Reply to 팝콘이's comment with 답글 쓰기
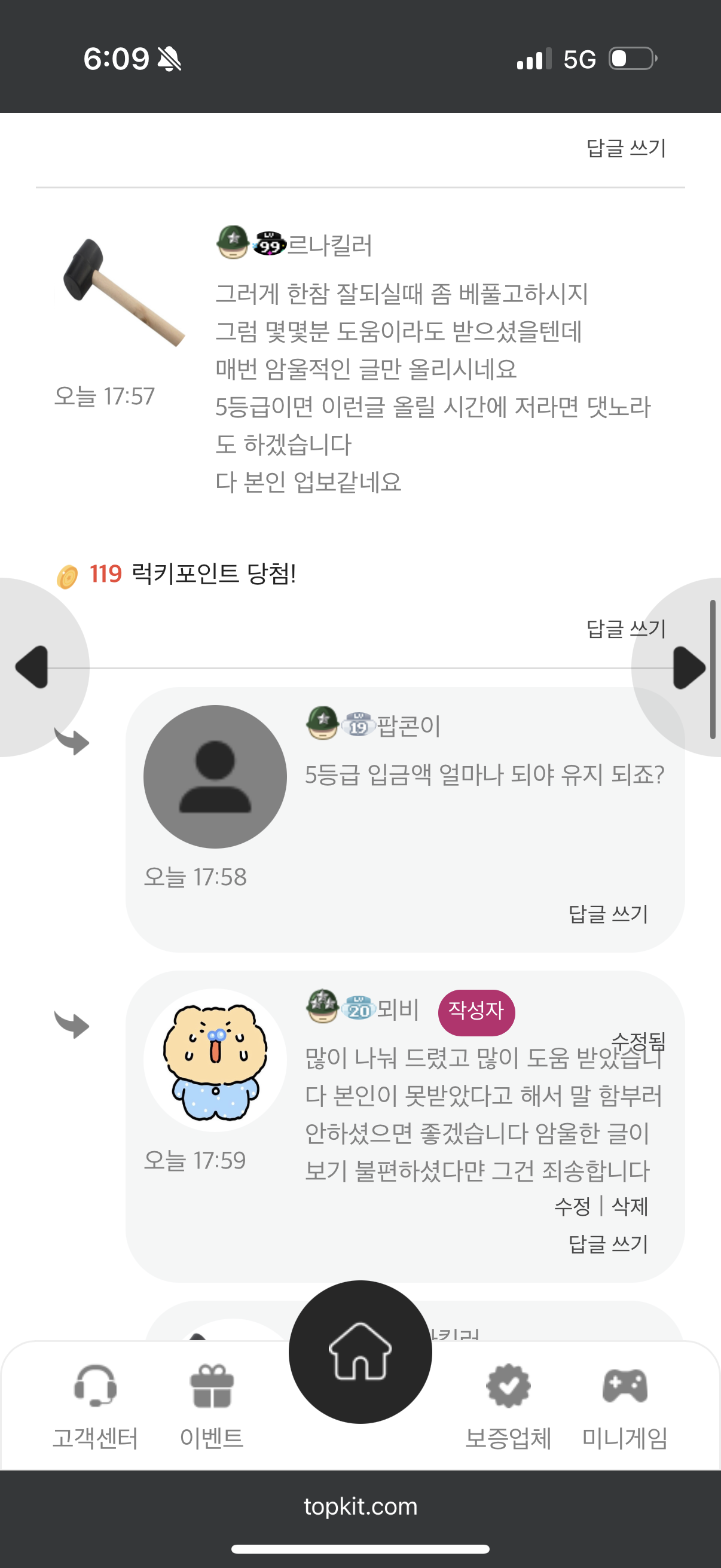This screenshot has height=1568, width=721. click(608, 914)
